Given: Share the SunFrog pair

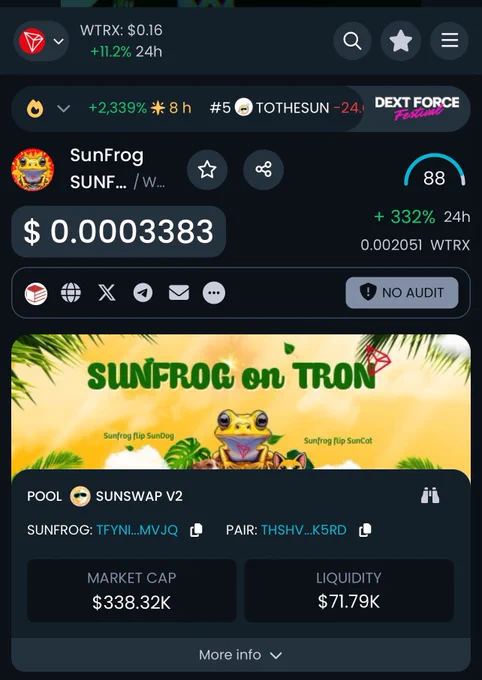Looking at the screenshot, I should tap(263, 170).
